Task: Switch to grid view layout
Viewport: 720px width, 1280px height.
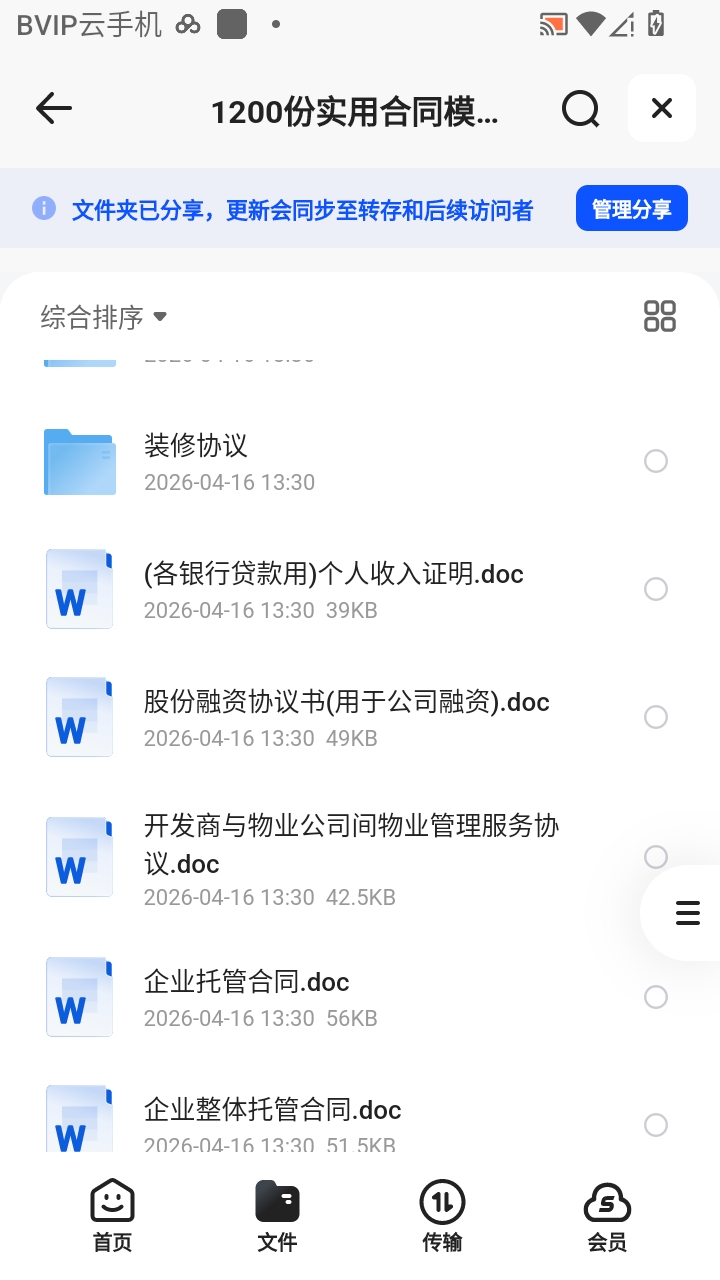Action: click(659, 315)
